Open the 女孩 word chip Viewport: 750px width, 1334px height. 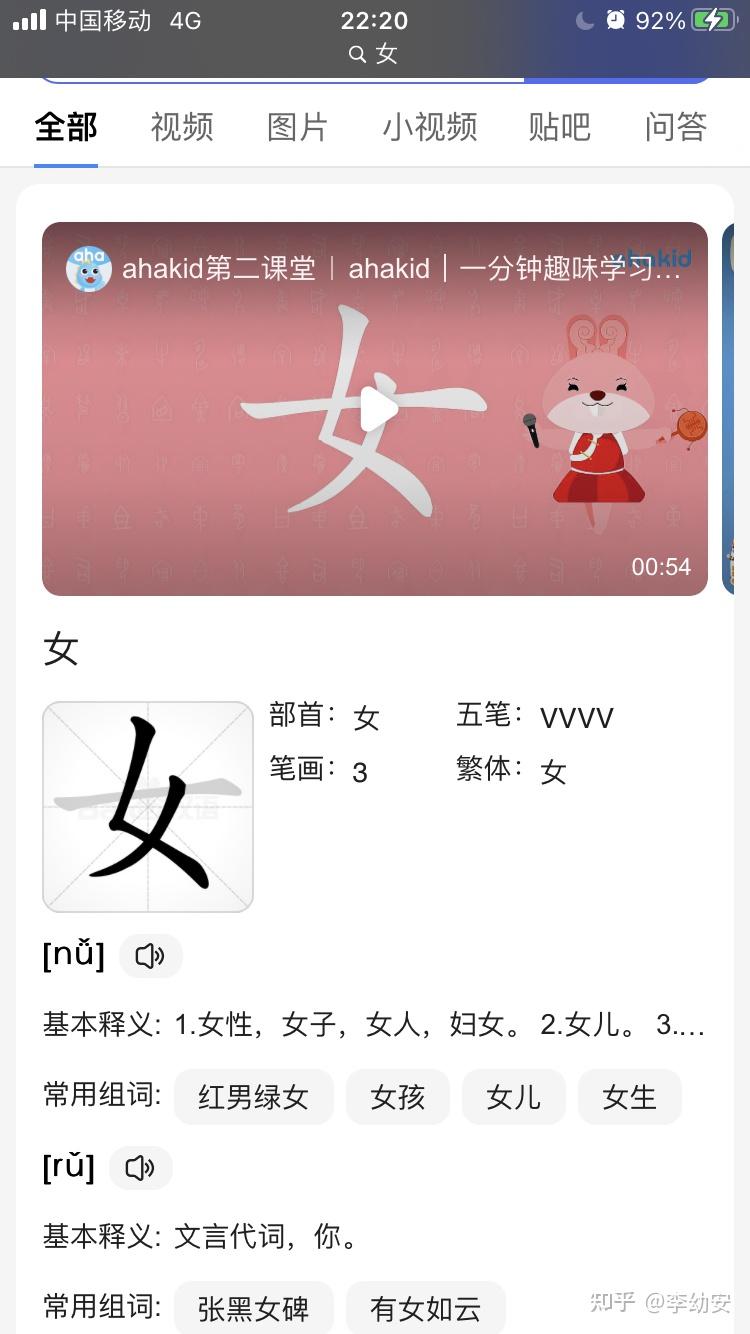[x=398, y=1097]
